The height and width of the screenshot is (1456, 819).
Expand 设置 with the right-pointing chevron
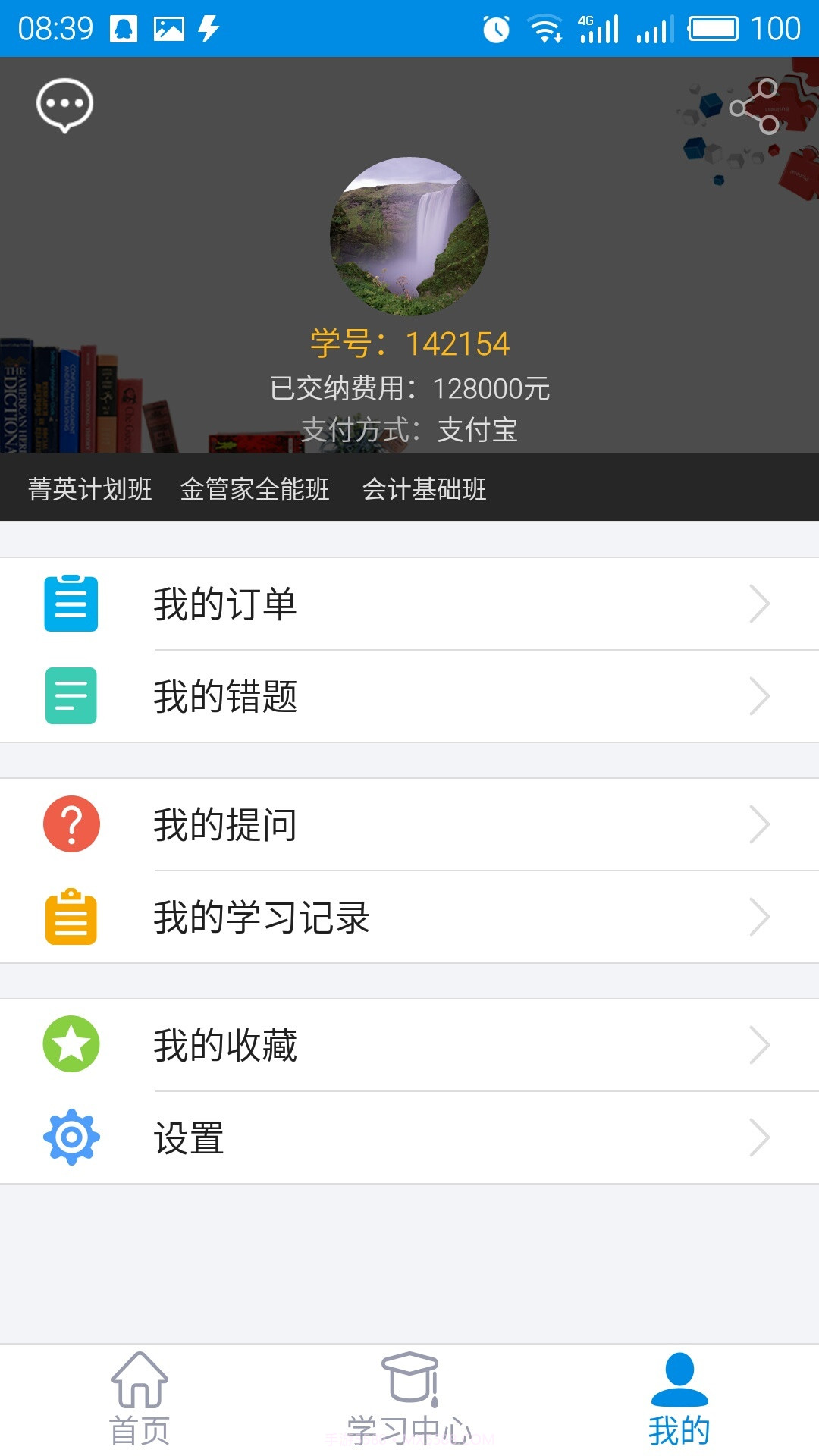point(758,1135)
